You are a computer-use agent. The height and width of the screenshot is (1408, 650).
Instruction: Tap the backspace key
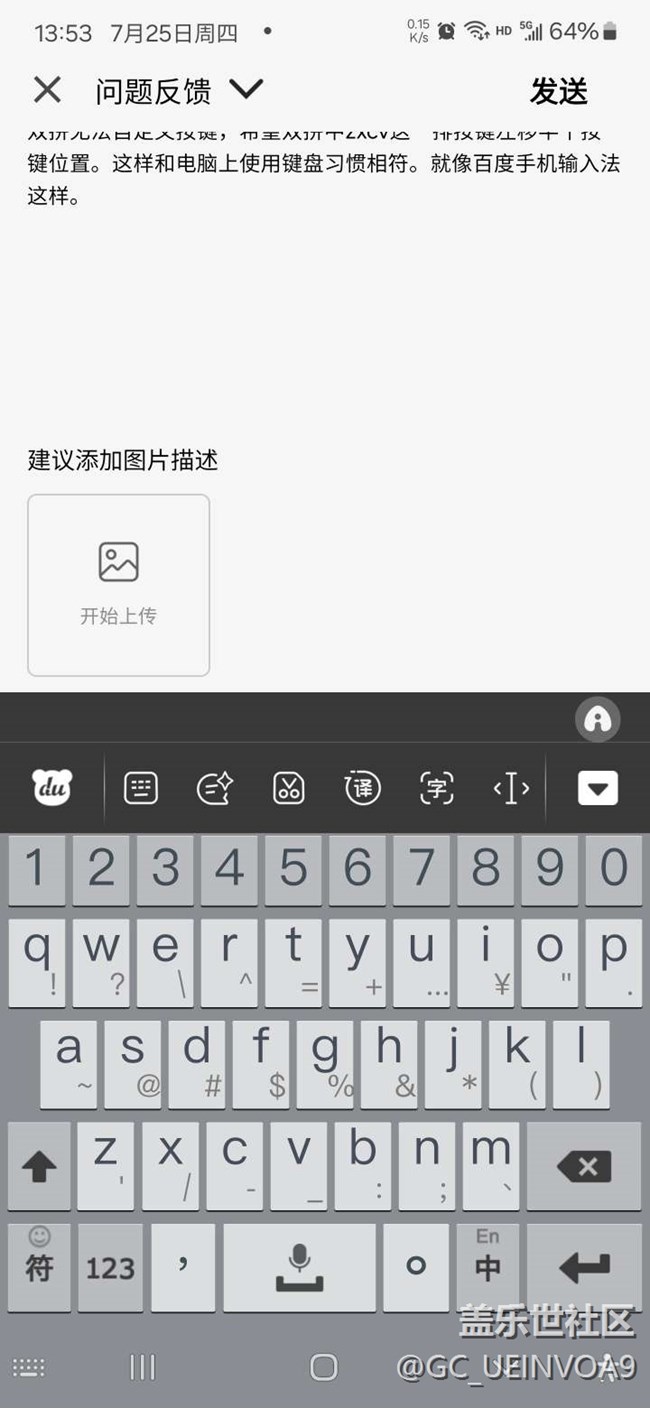click(x=584, y=1165)
